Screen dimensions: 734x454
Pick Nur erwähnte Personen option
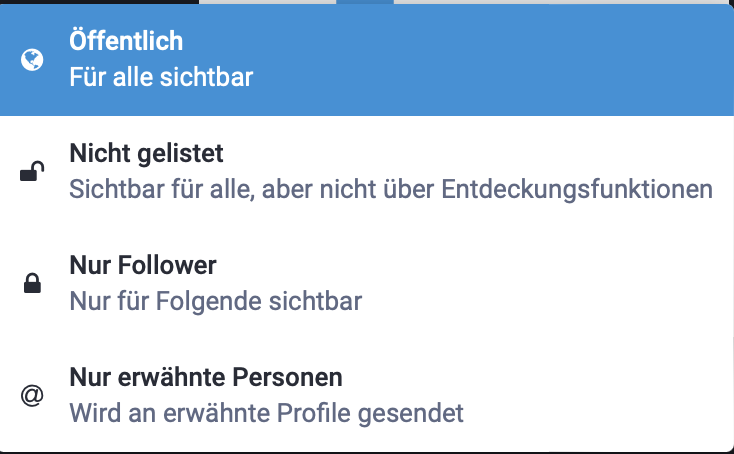click(x=366, y=395)
